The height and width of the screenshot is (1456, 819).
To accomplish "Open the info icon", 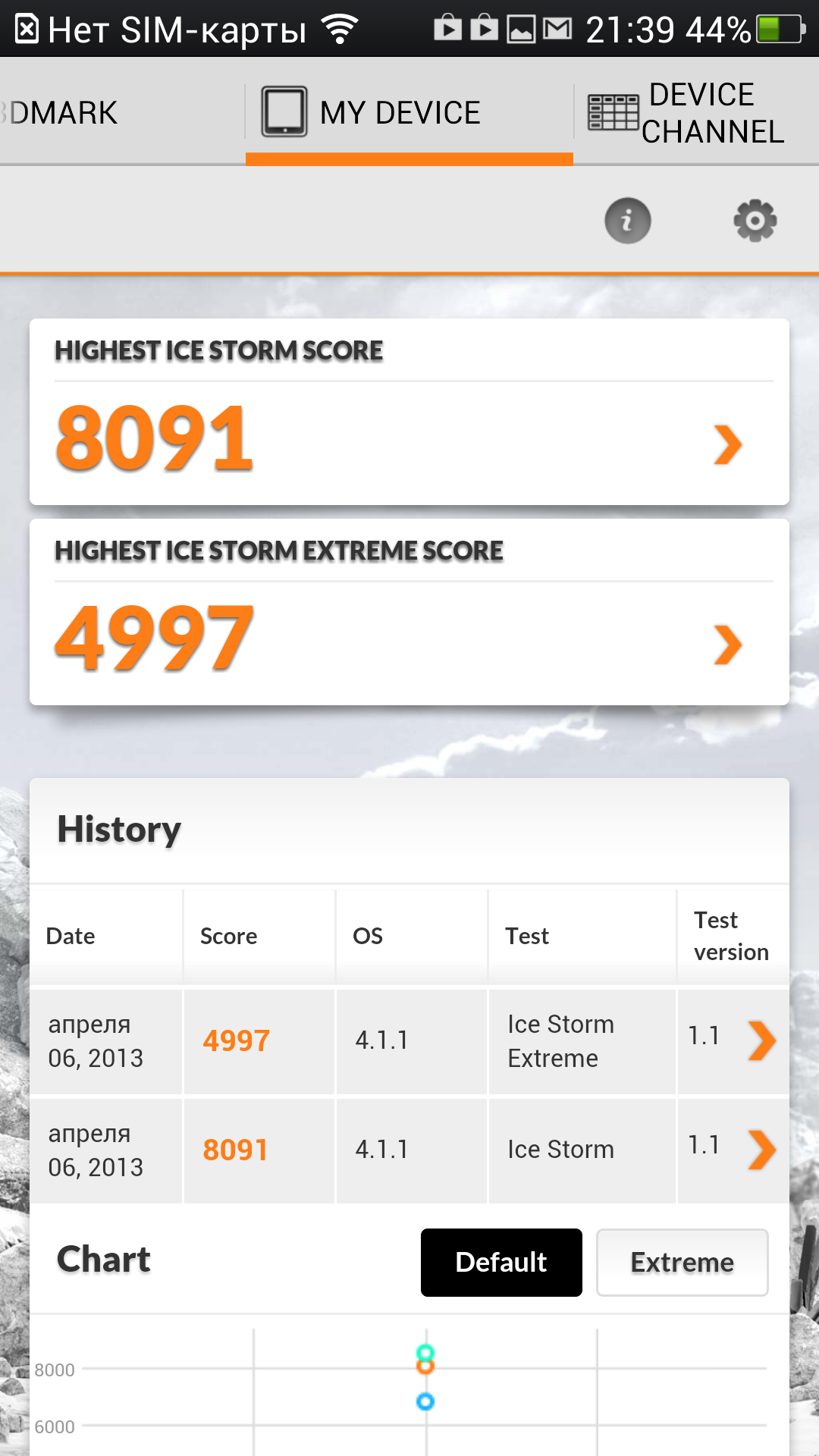I will click(x=627, y=221).
